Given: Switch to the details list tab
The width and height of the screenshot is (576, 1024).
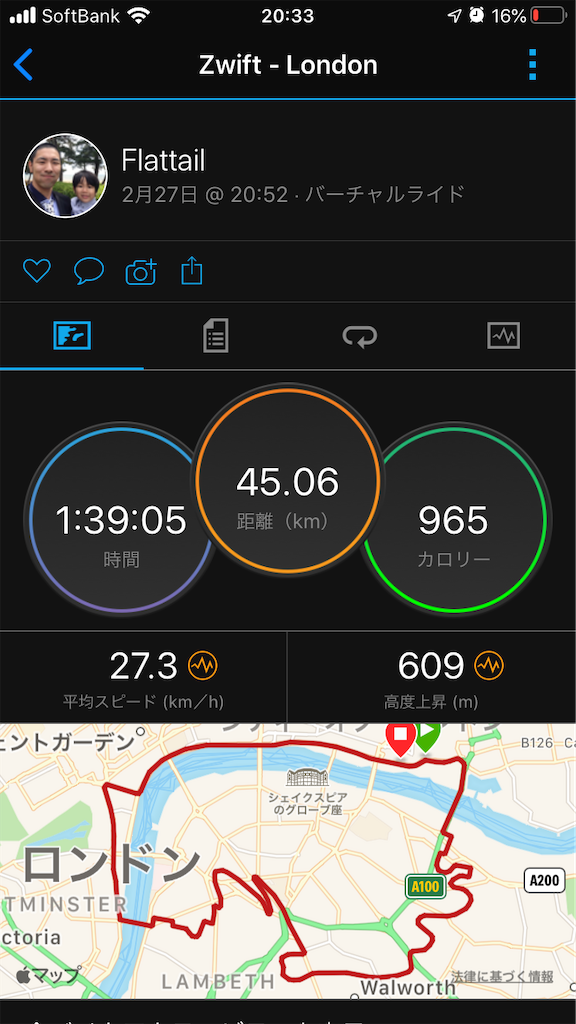Looking at the screenshot, I should pyautogui.click(x=216, y=336).
